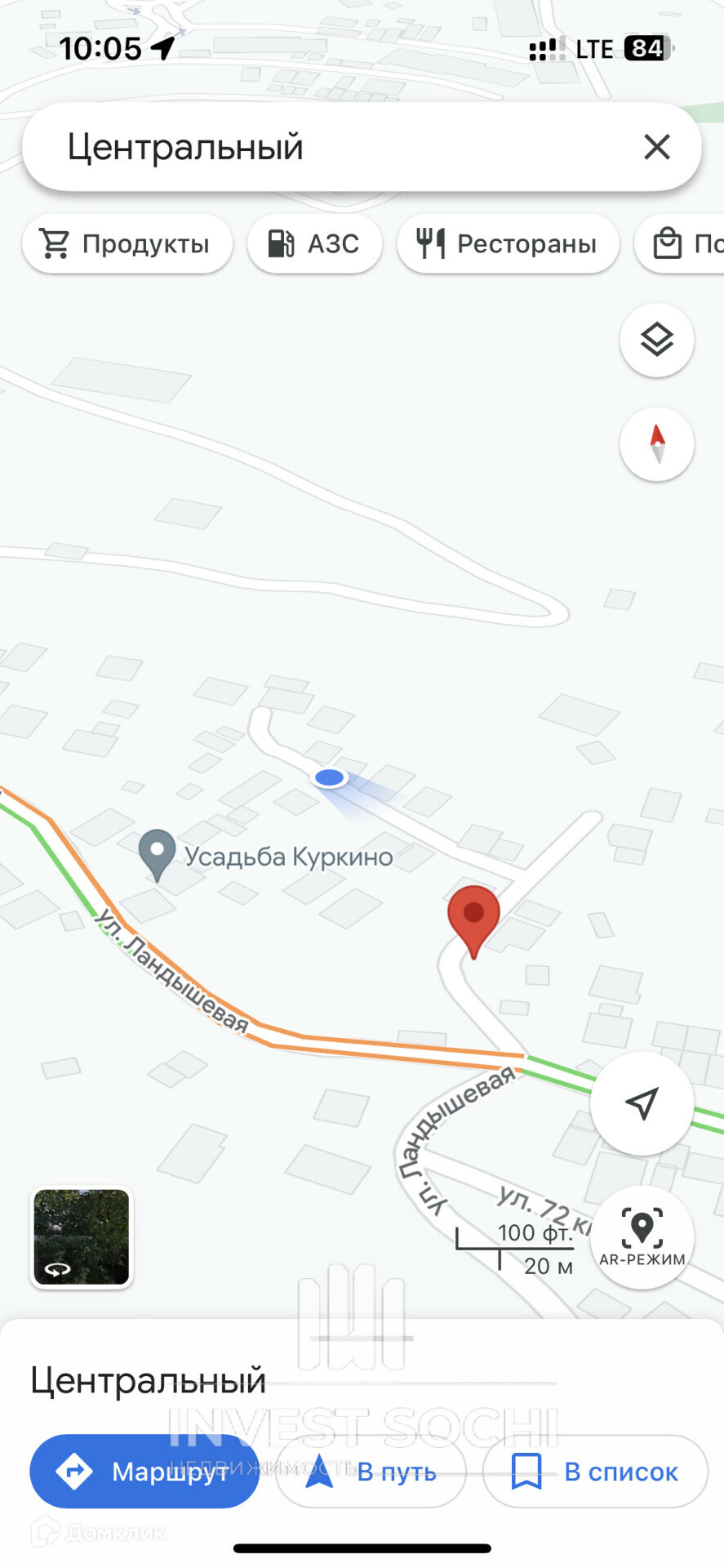
Task: Open the map layers button
Action: pyautogui.click(x=657, y=340)
